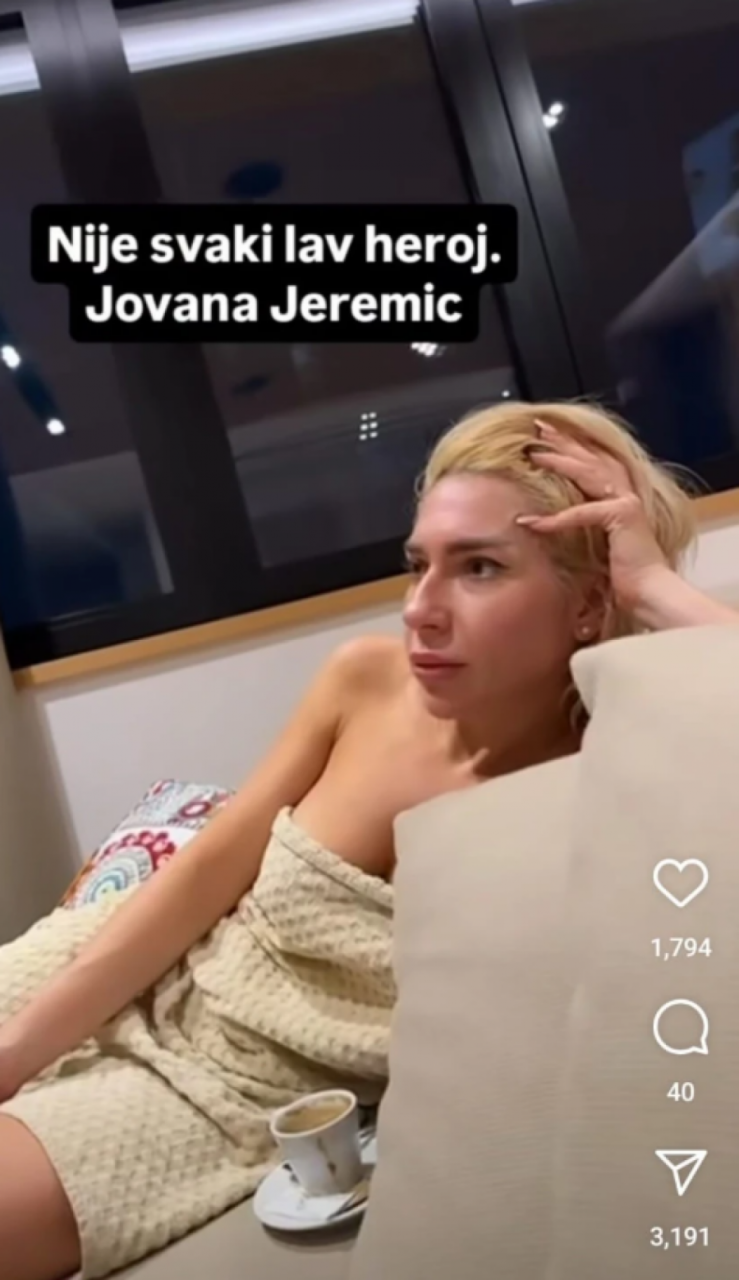Open the comments on this reel
The width and height of the screenshot is (739, 1280).
coord(680,1027)
